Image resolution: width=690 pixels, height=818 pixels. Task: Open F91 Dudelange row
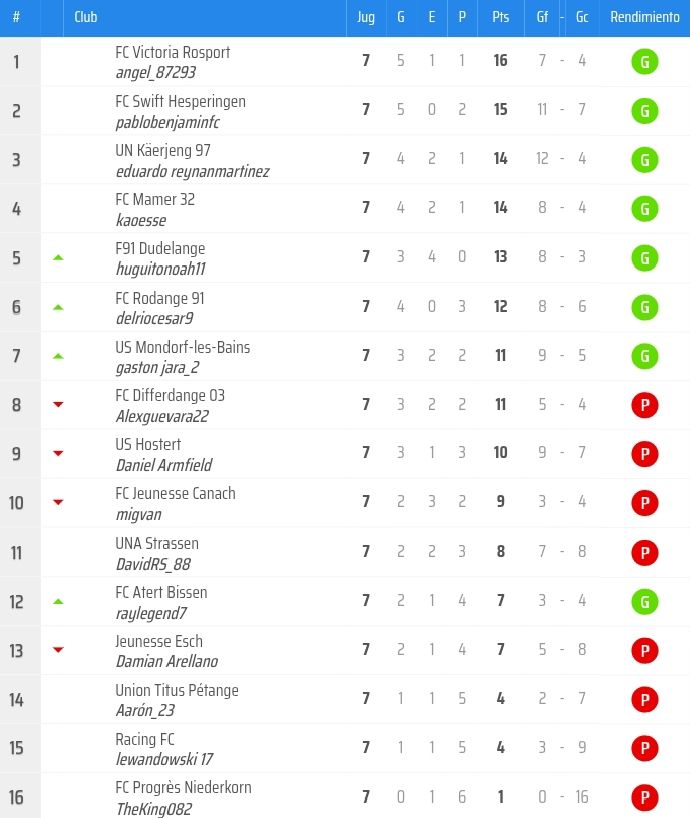(x=160, y=248)
